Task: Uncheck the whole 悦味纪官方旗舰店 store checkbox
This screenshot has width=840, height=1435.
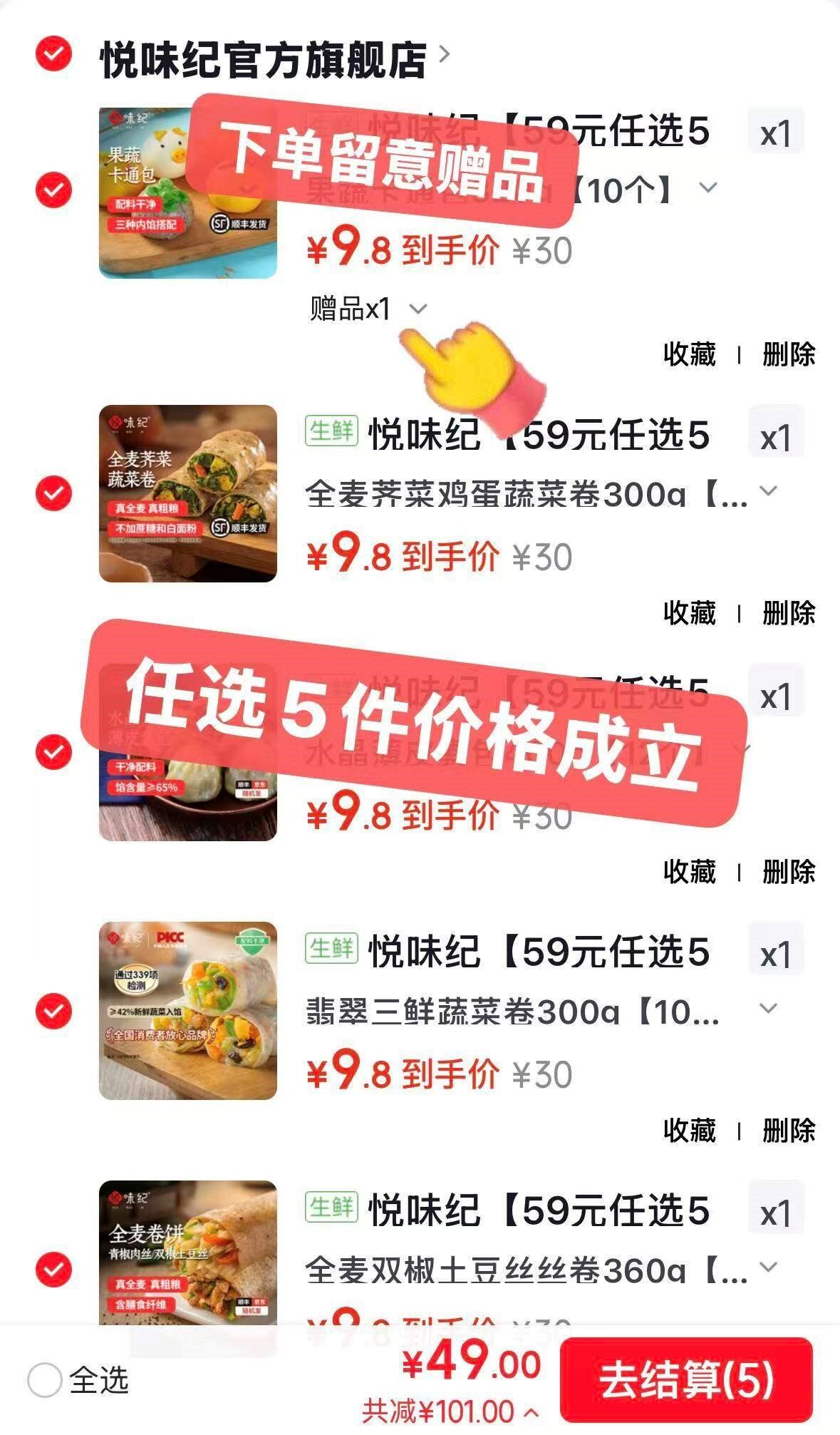Action: 53,55
